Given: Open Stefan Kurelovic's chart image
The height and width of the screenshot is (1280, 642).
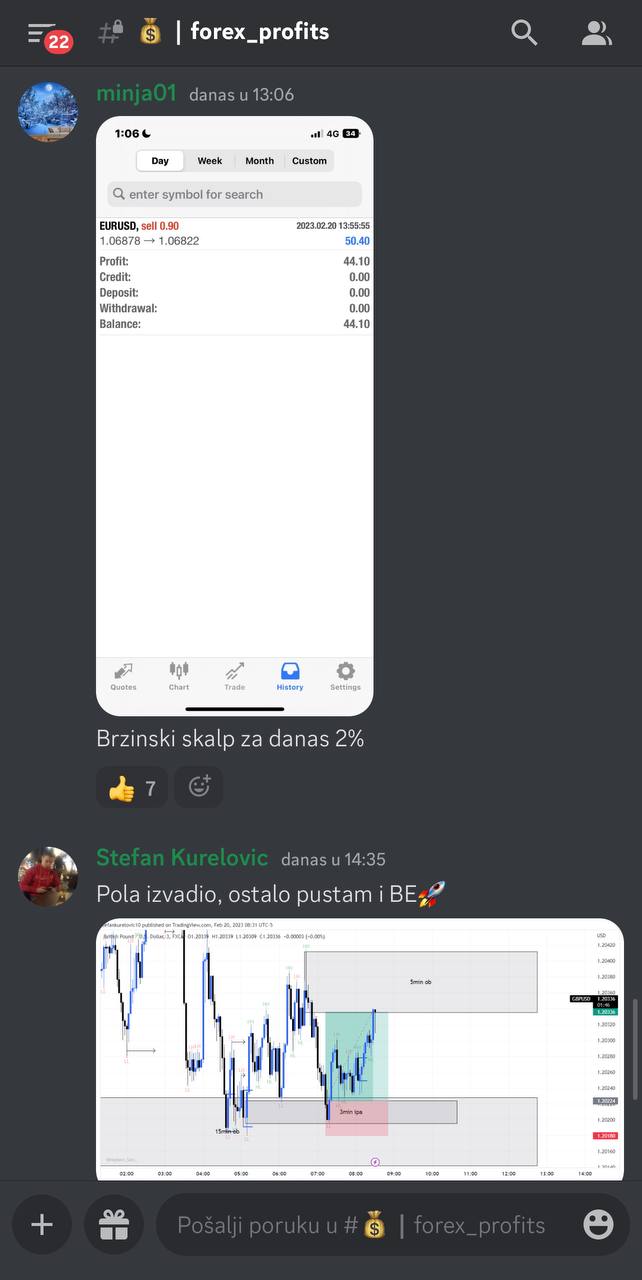Looking at the screenshot, I should tap(360, 1048).
